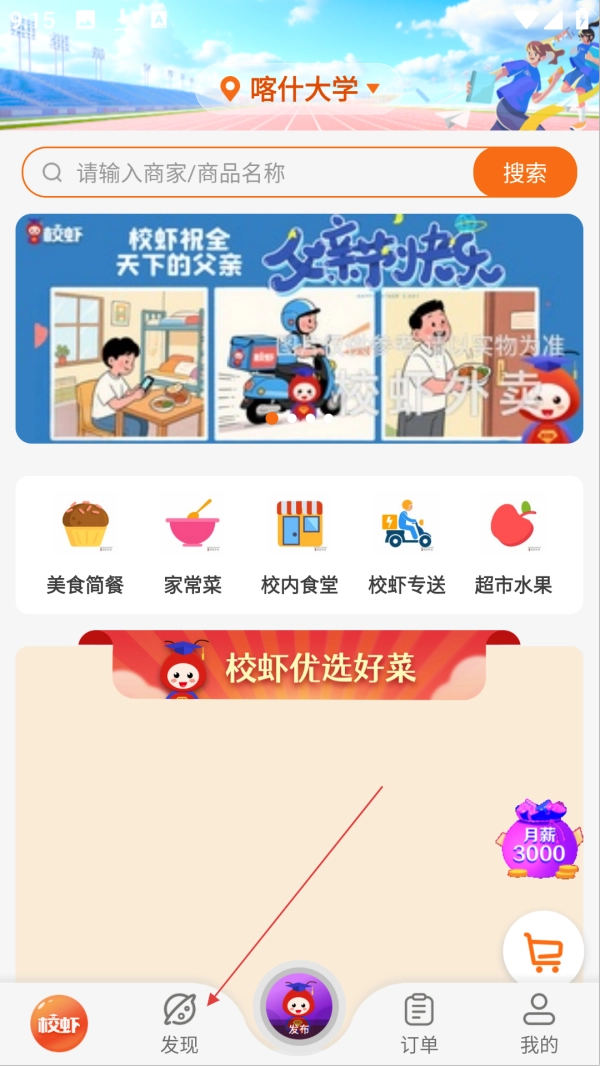Image resolution: width=600 pixels, height=1066 pixels.
Task: Open the shopping cart
Action: [x=543, y=952]
